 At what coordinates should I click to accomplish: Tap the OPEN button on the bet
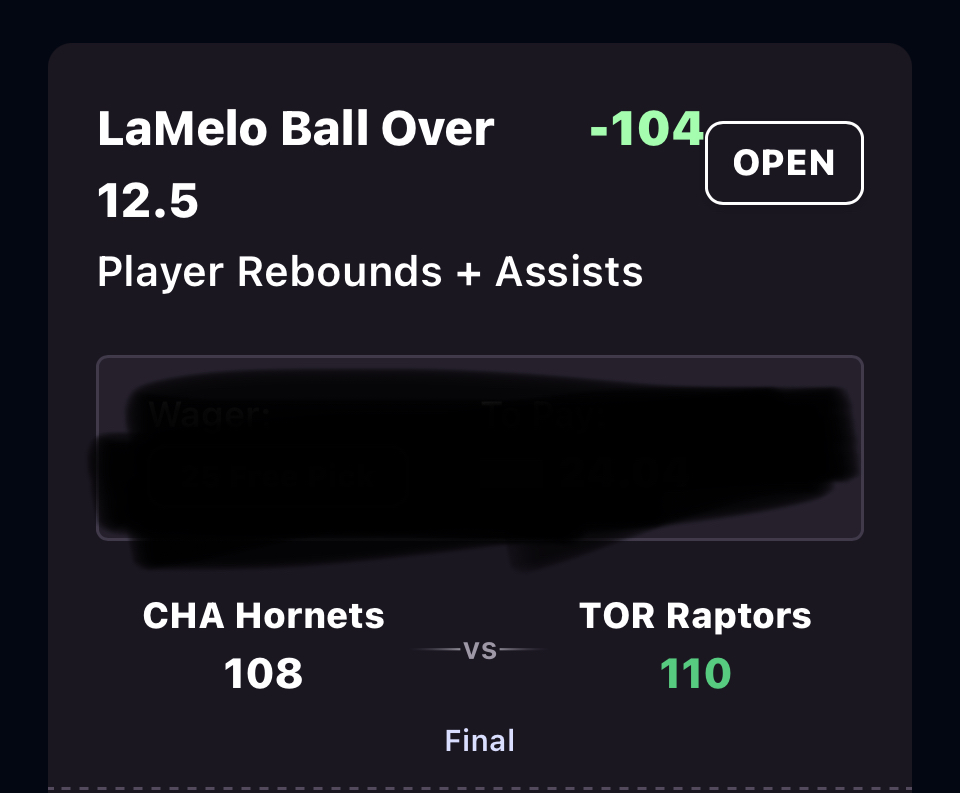[784, 163]
